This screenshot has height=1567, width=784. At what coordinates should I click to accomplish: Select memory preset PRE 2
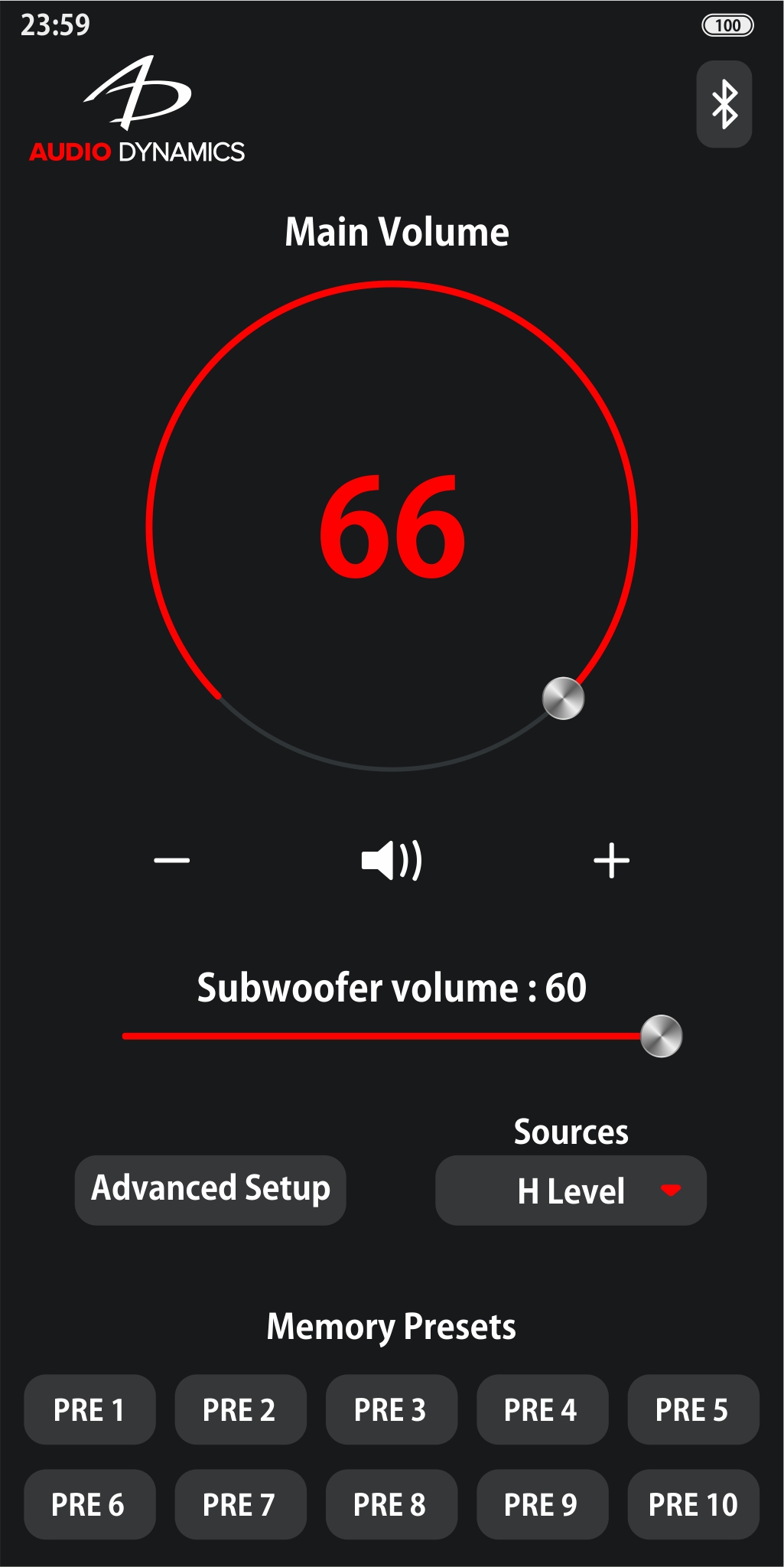pos(240,1409)
